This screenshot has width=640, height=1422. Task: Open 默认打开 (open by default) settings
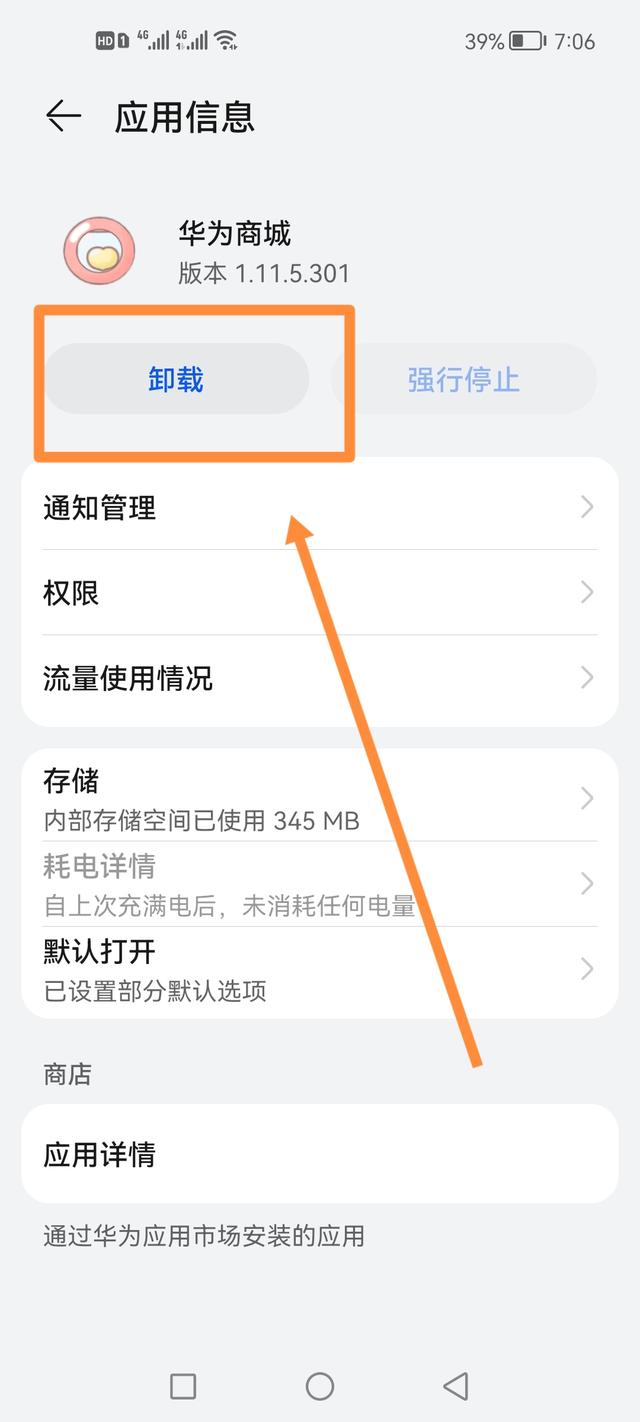[x=319, y=969]
